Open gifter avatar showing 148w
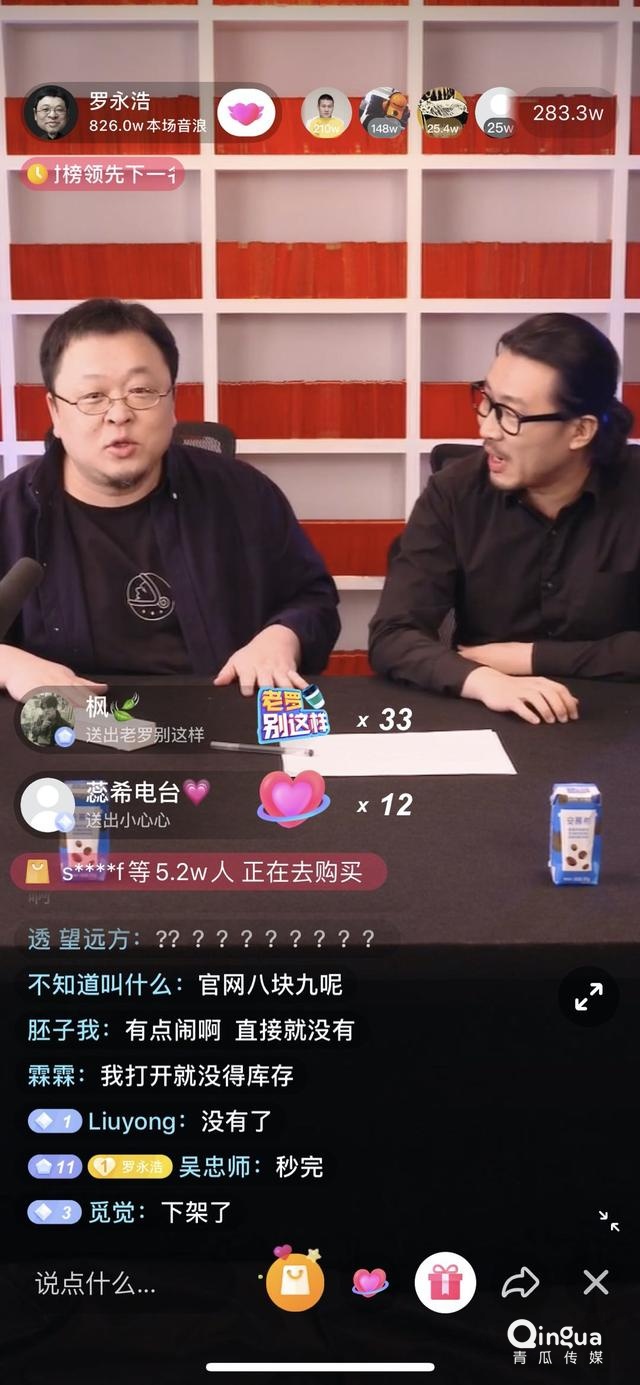The width and height of the screenshot is (640, 1385). (x=384, y=113)
